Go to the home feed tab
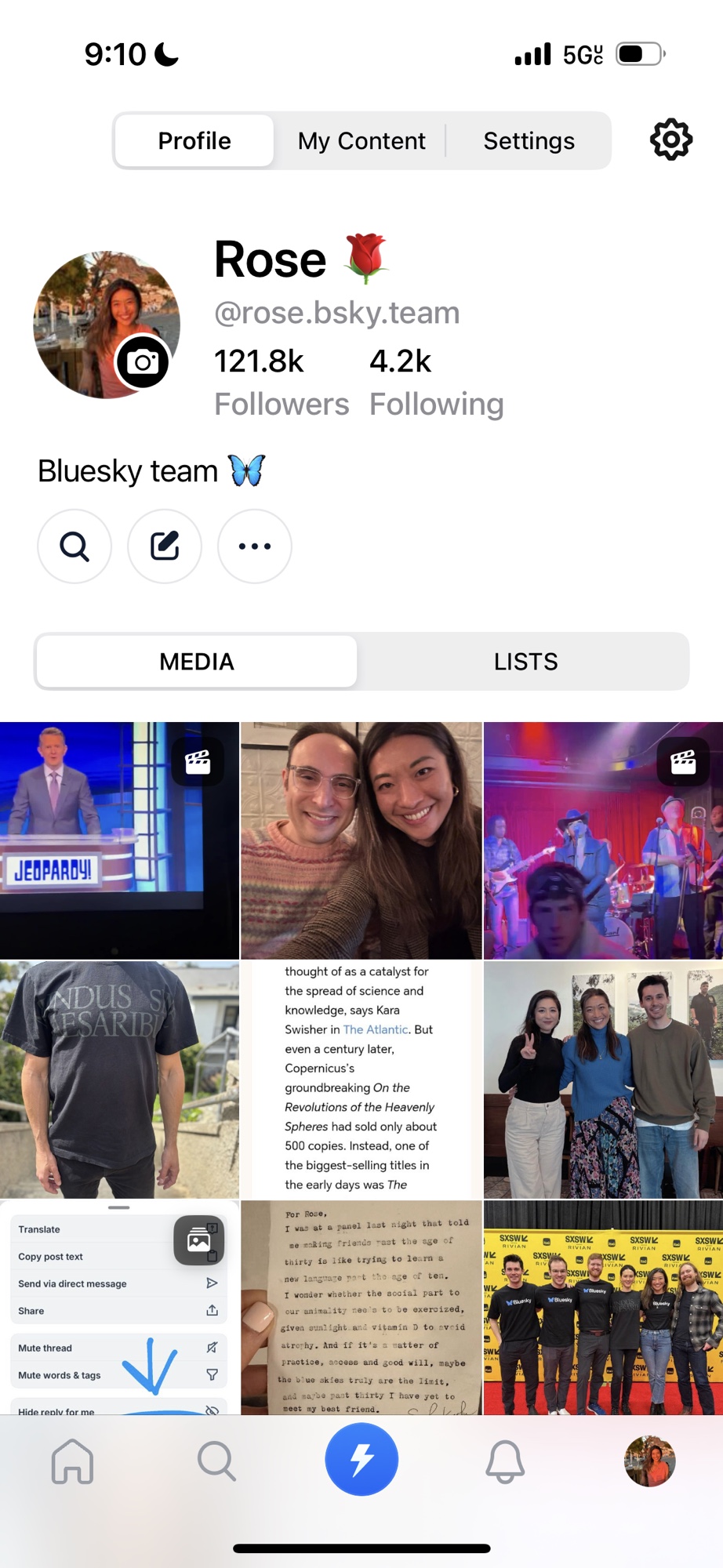723x1568 pixels. tap(72, 1461)
